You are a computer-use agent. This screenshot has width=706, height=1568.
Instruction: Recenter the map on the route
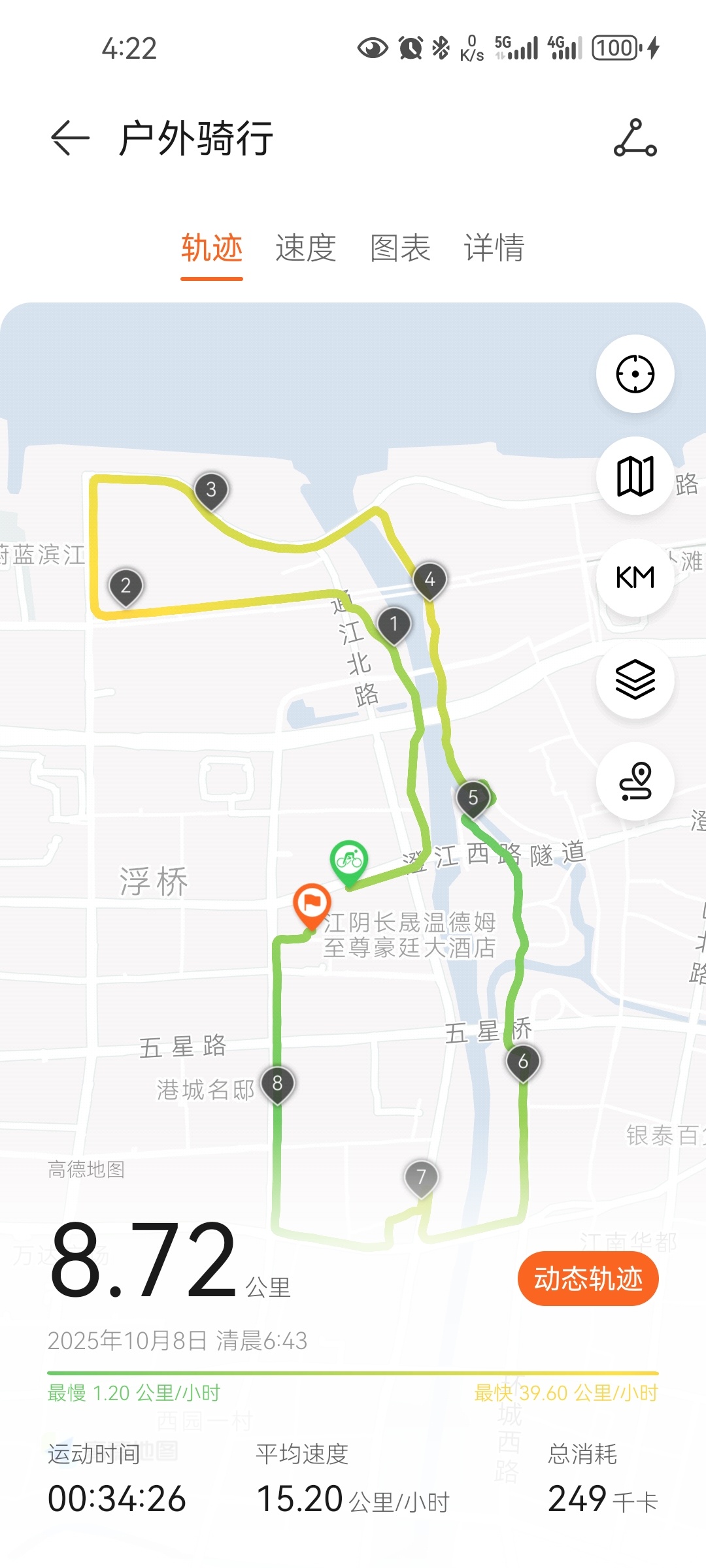point(635,374)
